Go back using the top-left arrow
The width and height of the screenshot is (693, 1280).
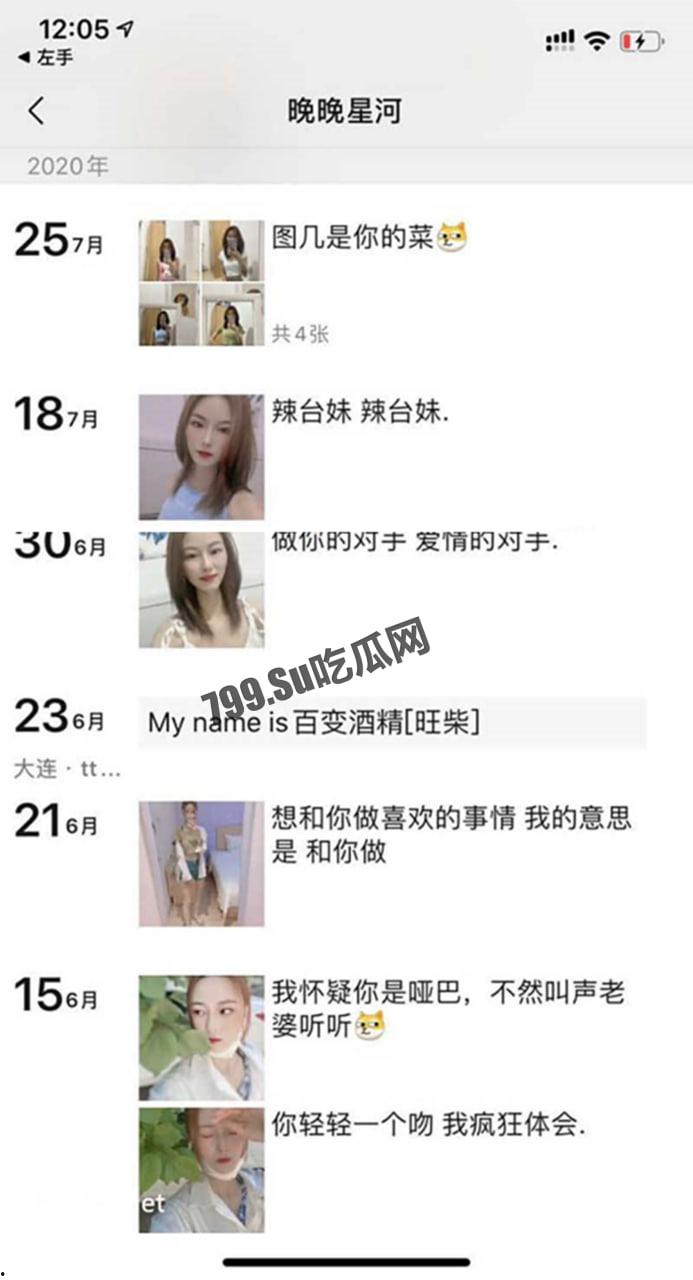point(37,111)
